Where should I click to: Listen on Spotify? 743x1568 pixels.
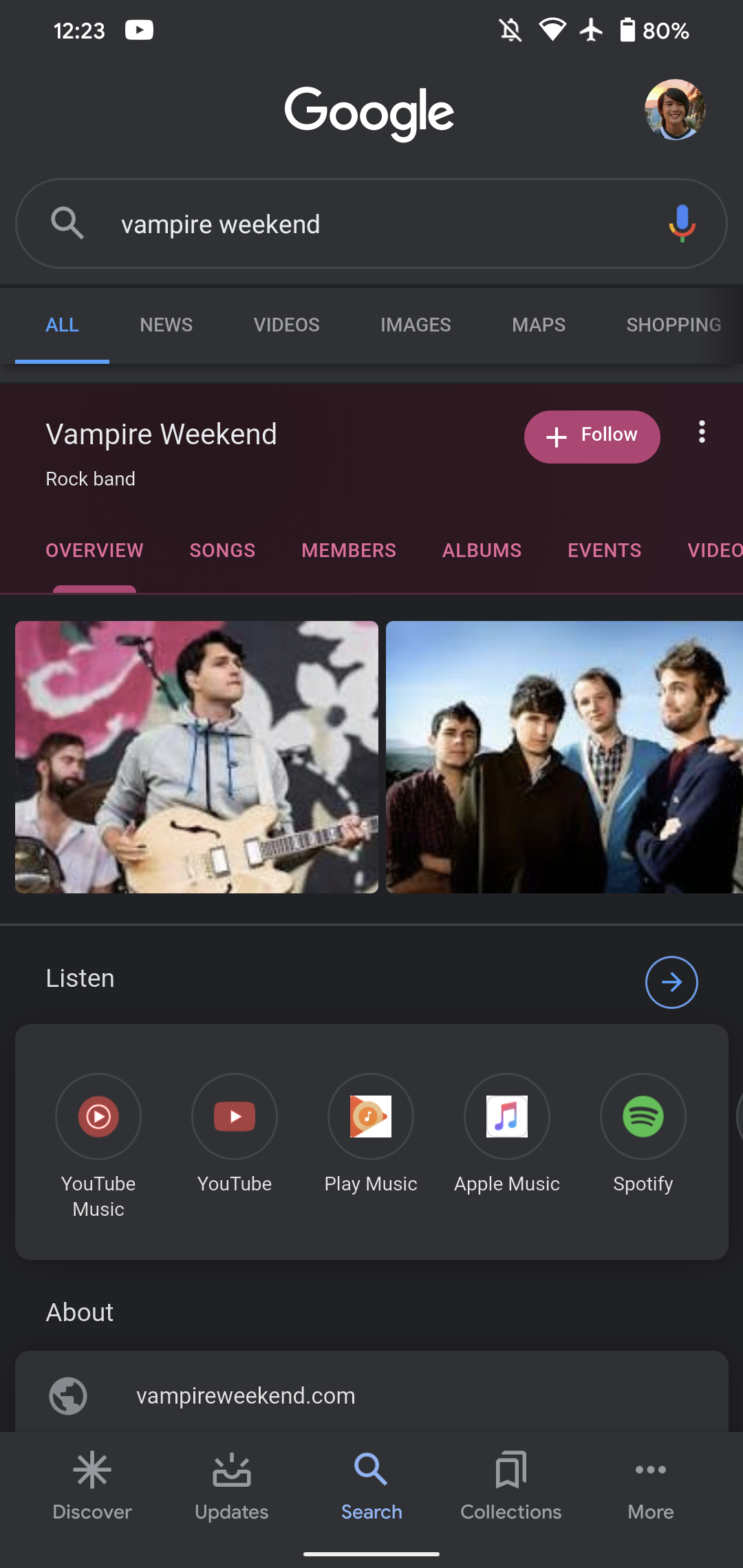[643, 1116]
